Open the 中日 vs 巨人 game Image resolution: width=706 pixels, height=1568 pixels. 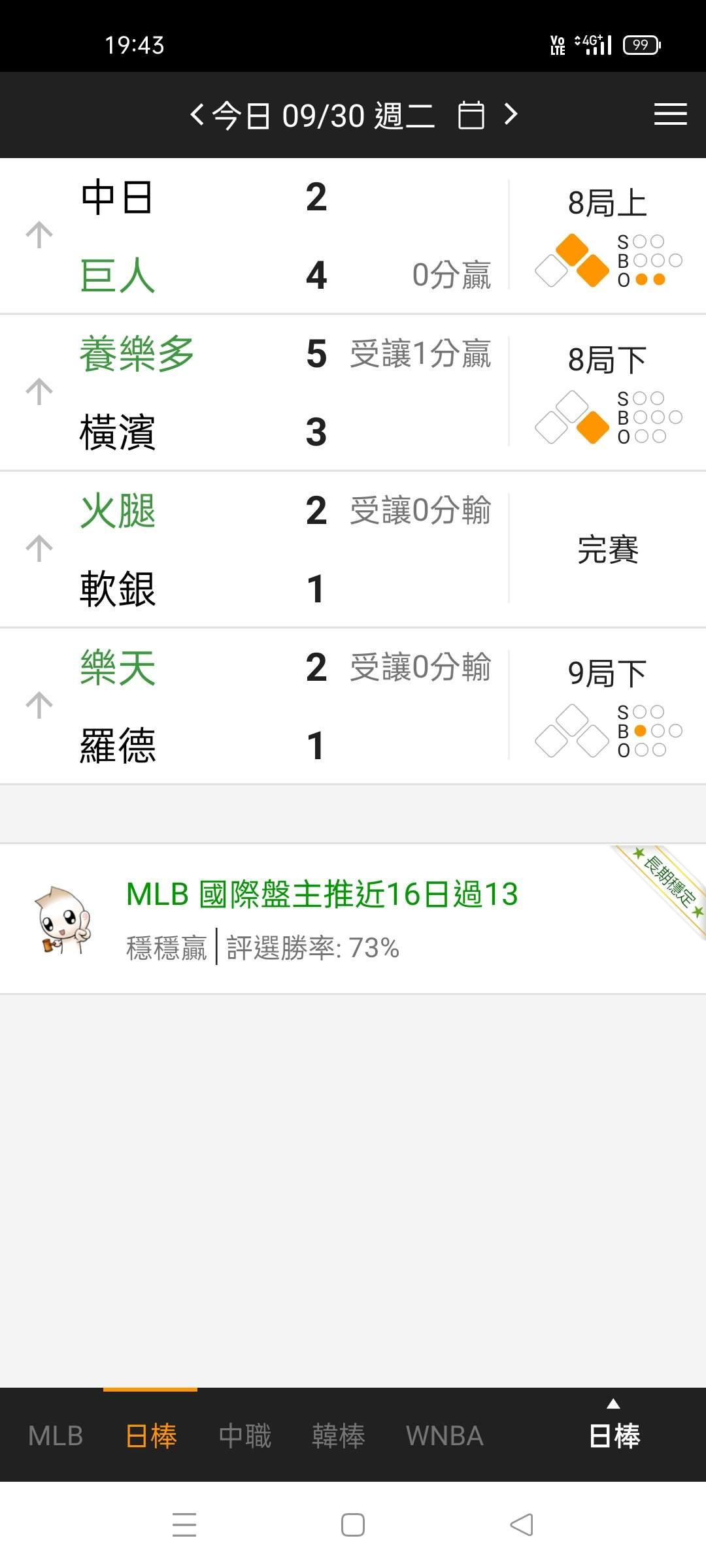(x=261, y=235)
